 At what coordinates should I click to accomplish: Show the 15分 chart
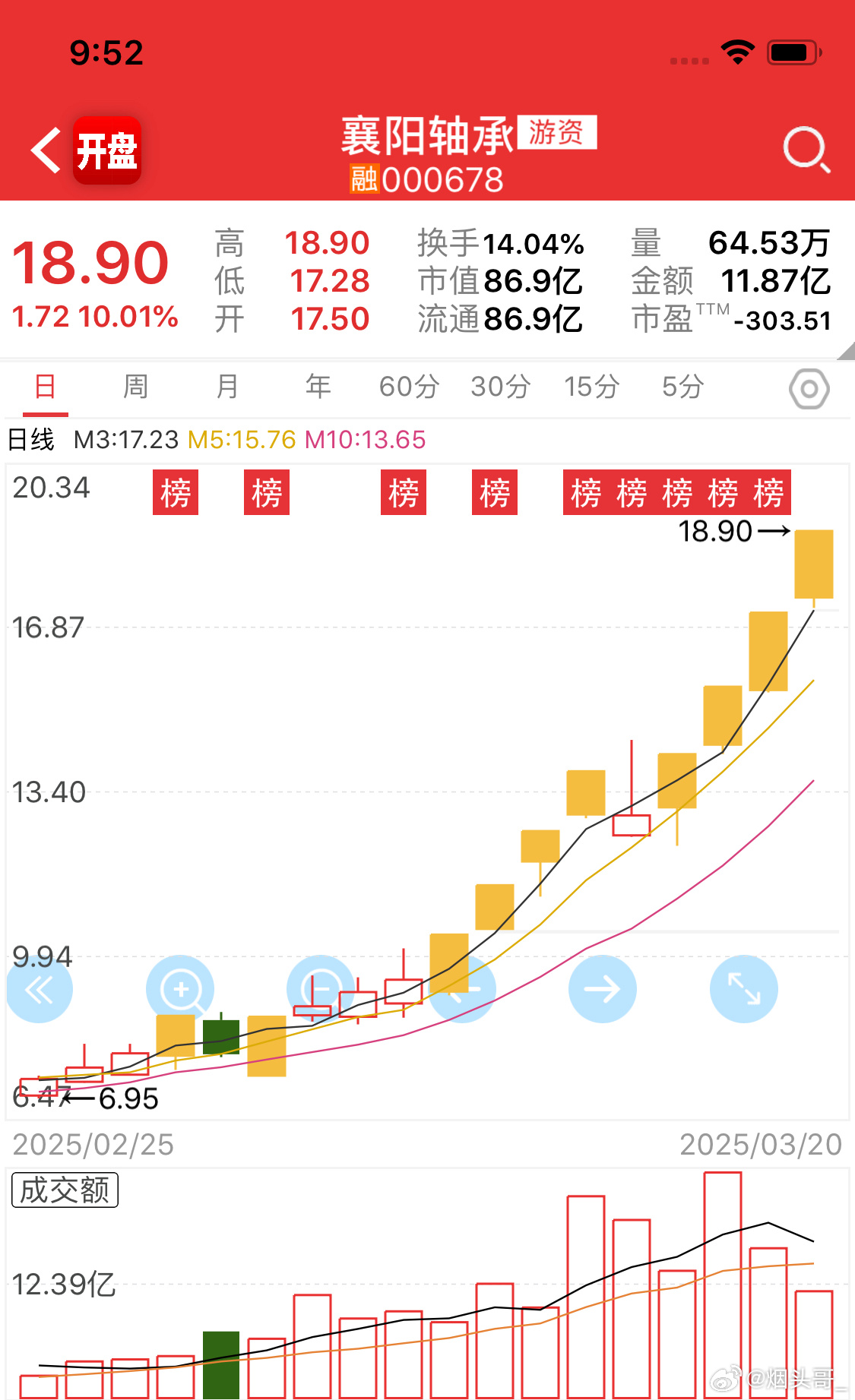[x=591, y=387]
